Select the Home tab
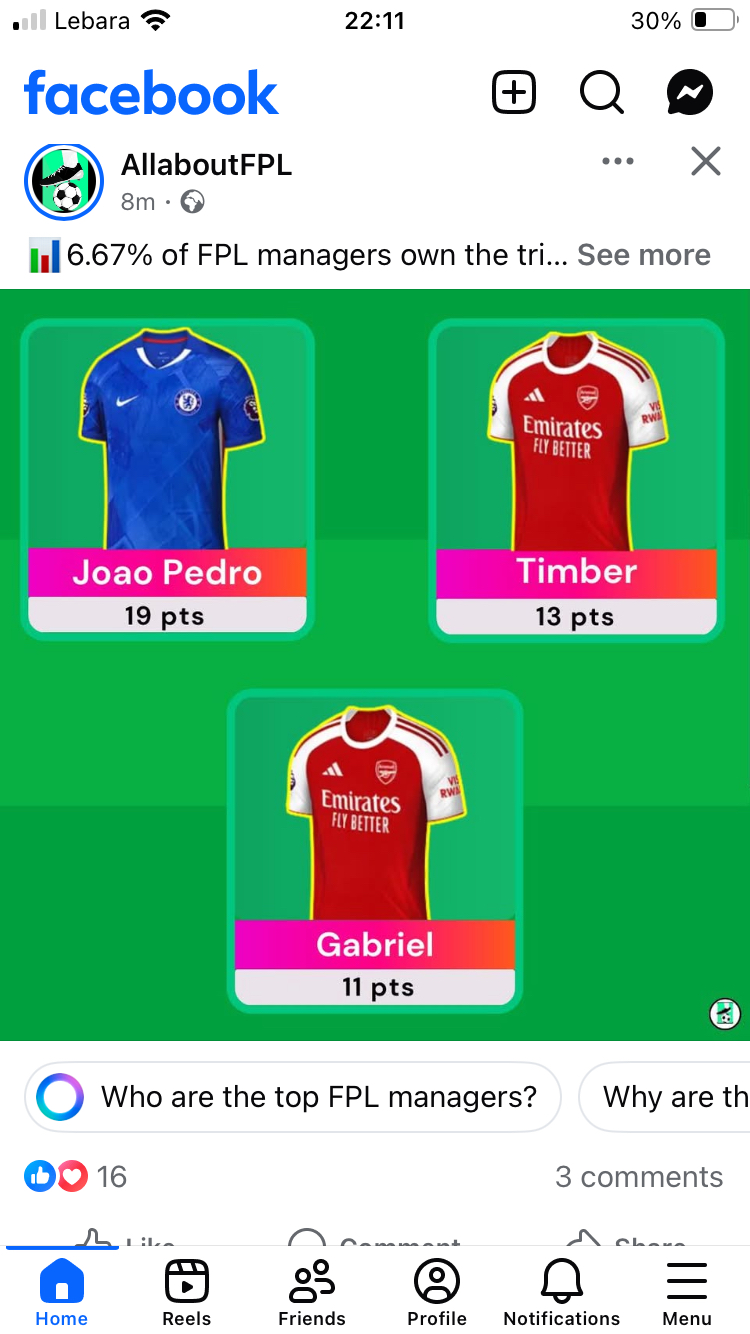750x1334 pixels. (62, 1292)
